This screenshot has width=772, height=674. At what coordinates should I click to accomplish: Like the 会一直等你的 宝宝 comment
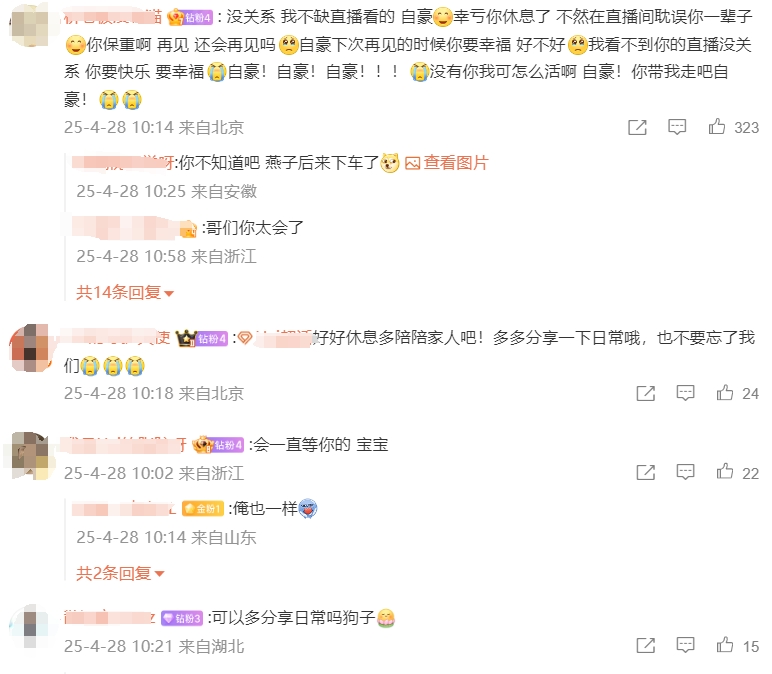coord(725,472)
